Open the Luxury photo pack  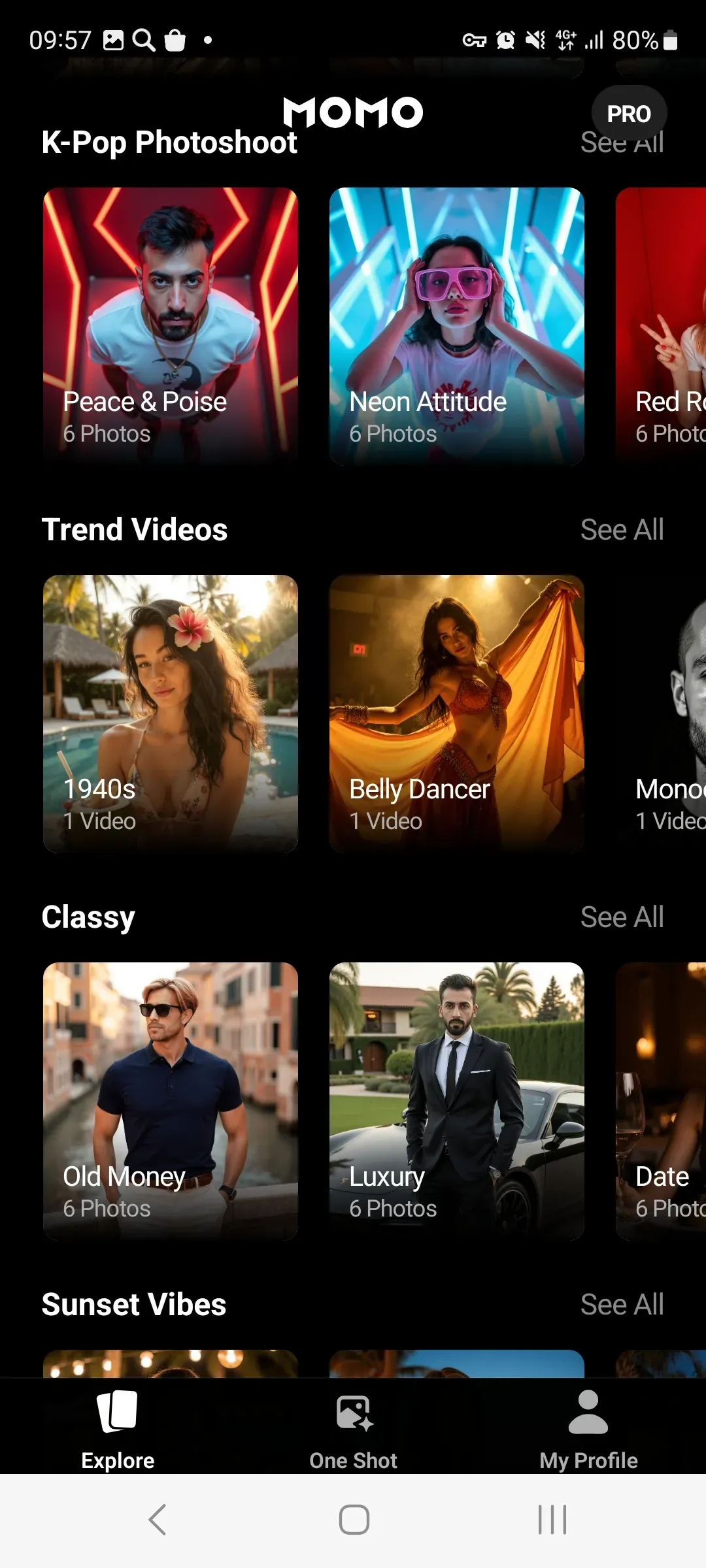tap(456, 1100)
